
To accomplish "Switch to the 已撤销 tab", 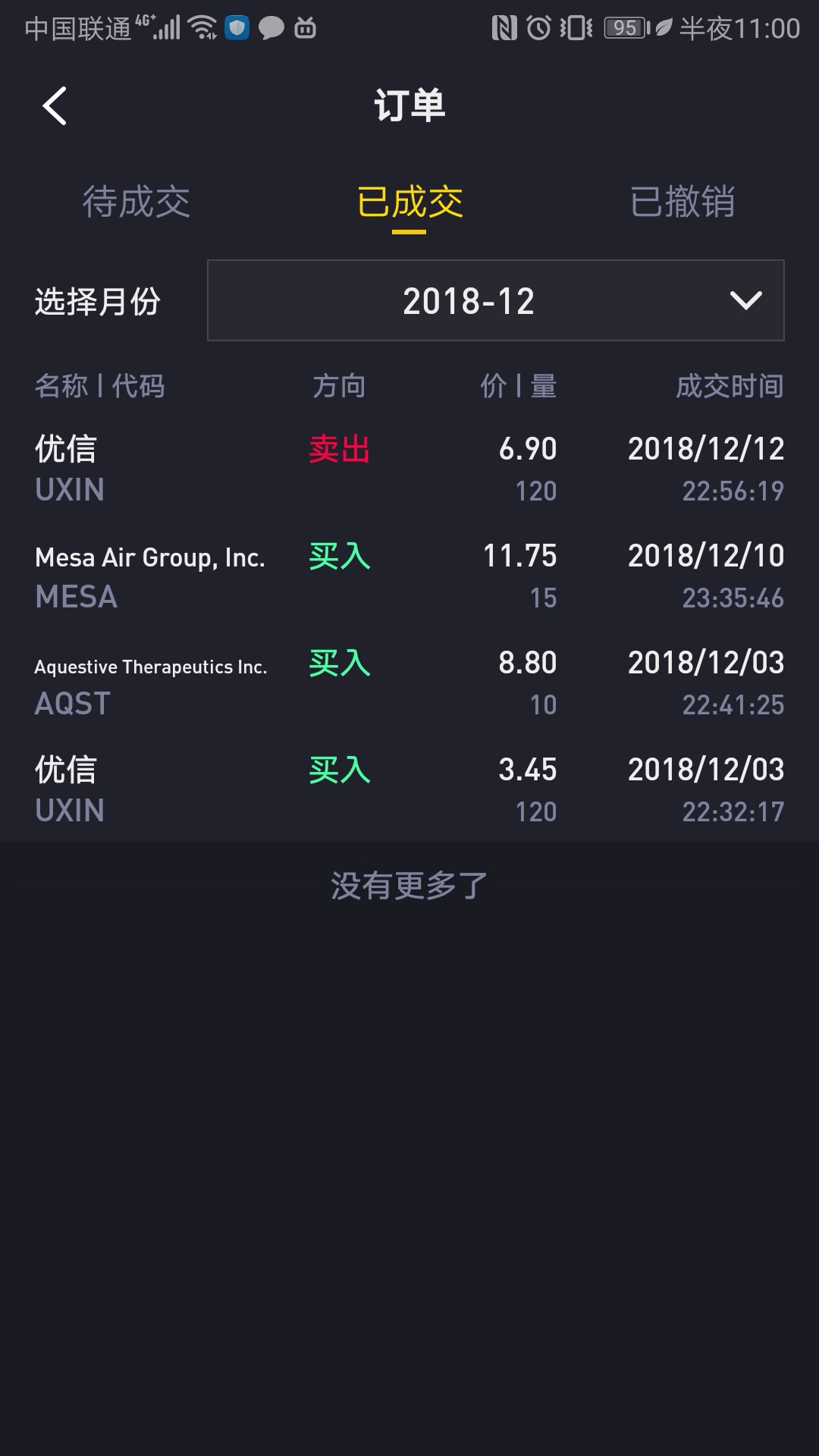I will coord(682,202).
